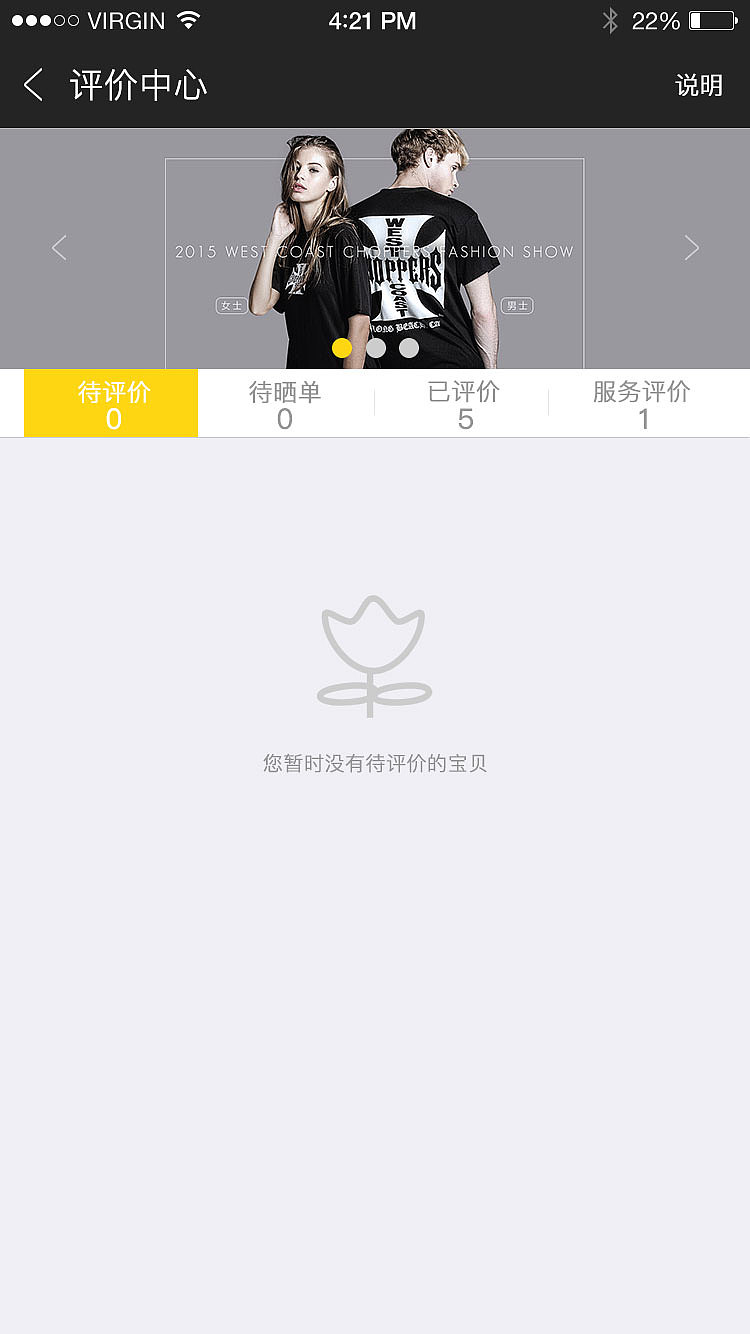The height and width of the screenshot is (1334, 750).
Task: Tap the 您暂时没有待评价的宝贝 message
Action: tap(373, 763)
